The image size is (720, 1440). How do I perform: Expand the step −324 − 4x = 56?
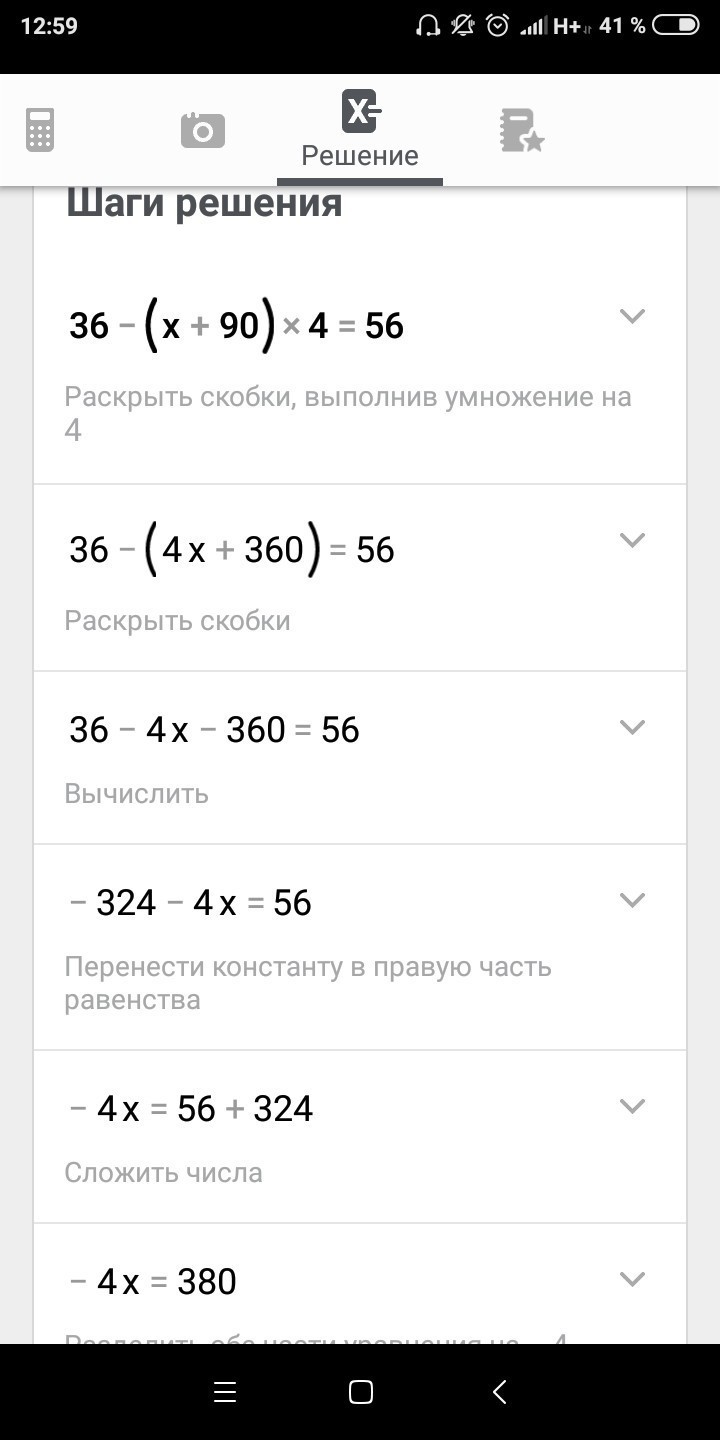(x=632, y=901)
